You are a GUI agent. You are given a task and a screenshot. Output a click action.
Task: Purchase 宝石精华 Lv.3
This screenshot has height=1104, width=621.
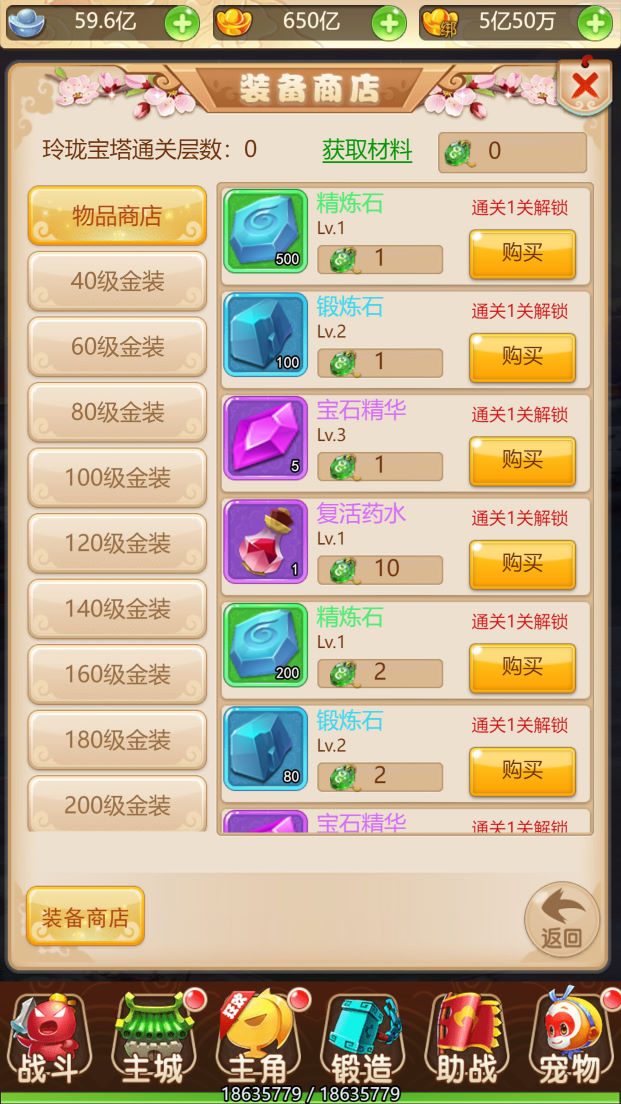pyautogui.click(x=522, y=461)
